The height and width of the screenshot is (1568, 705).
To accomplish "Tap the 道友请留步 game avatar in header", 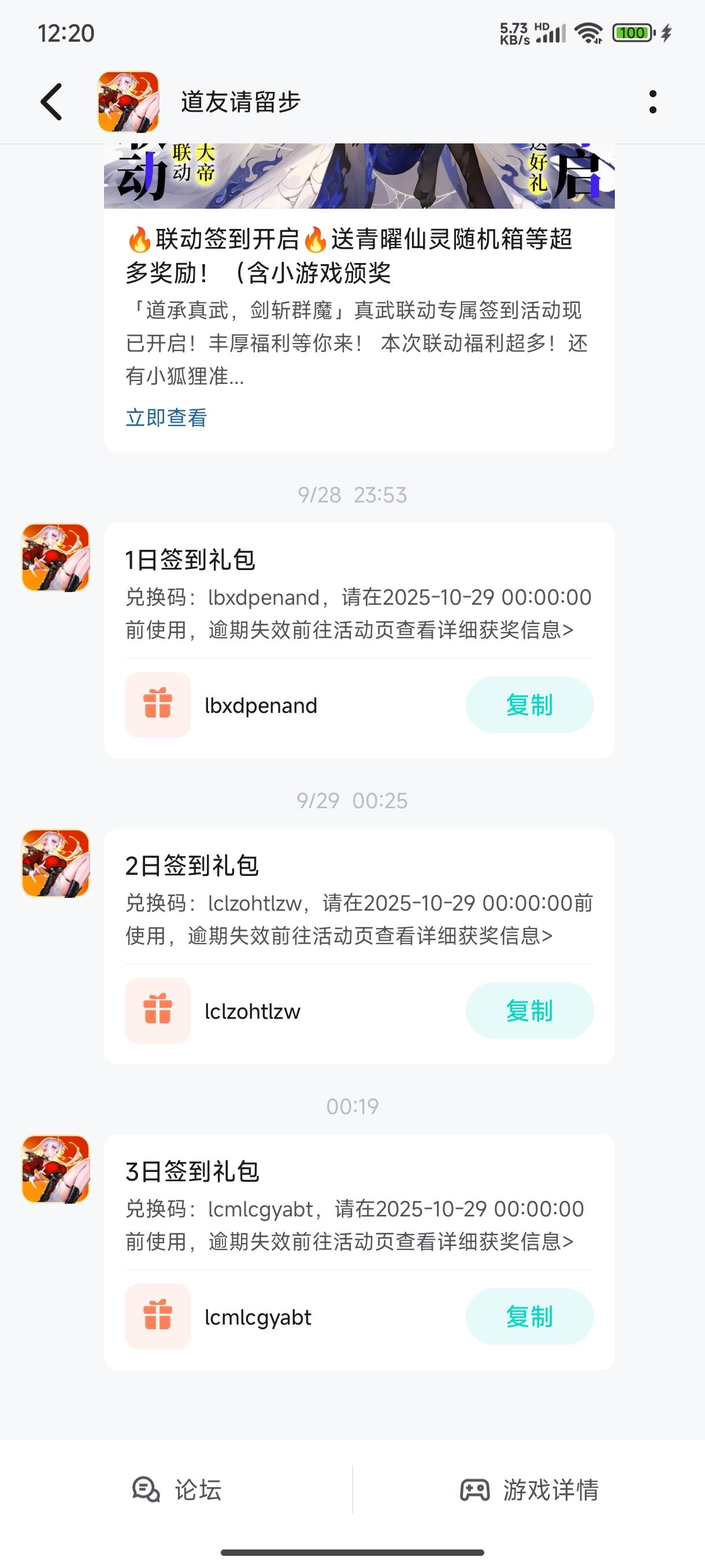I will click(x=128, y=101).
